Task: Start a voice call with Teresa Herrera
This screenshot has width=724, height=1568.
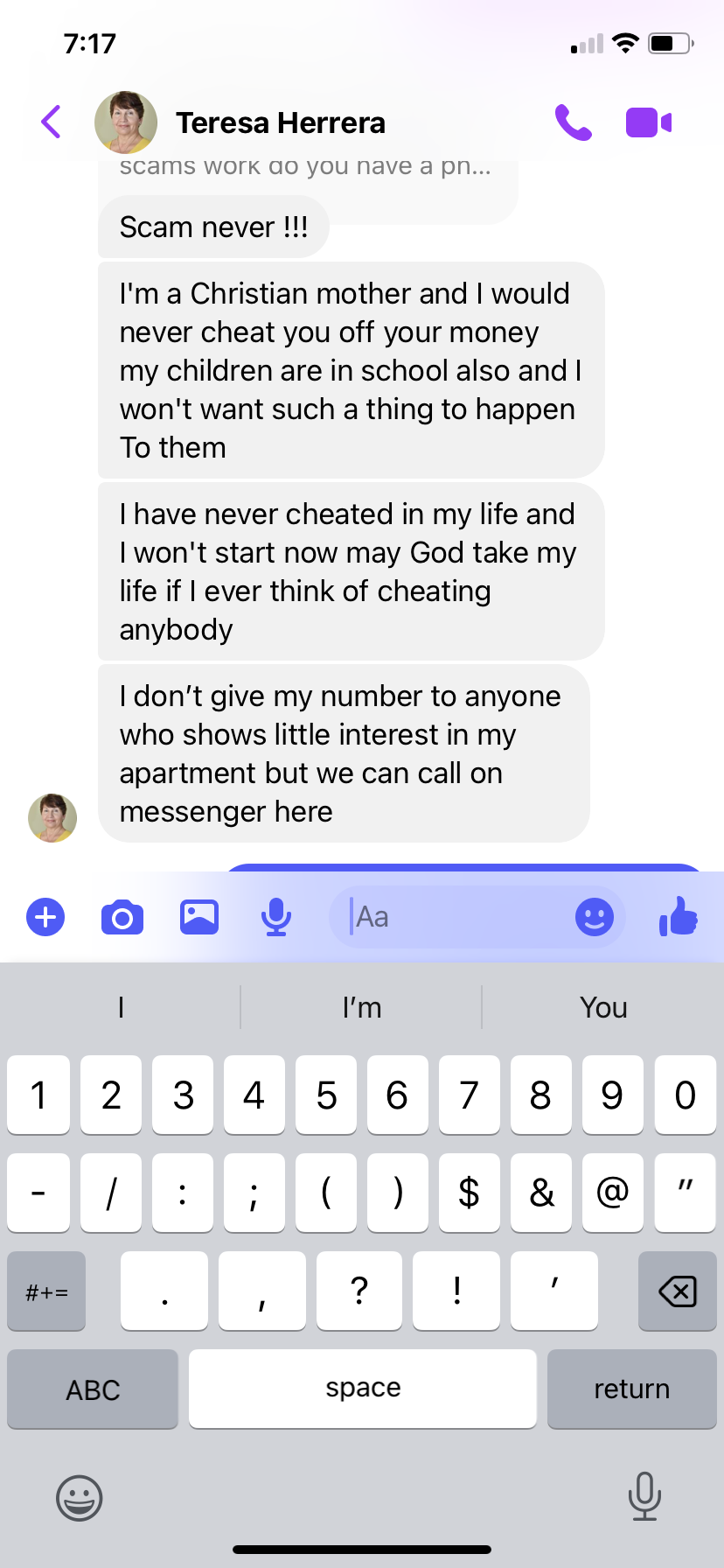Action: point(574,122)
